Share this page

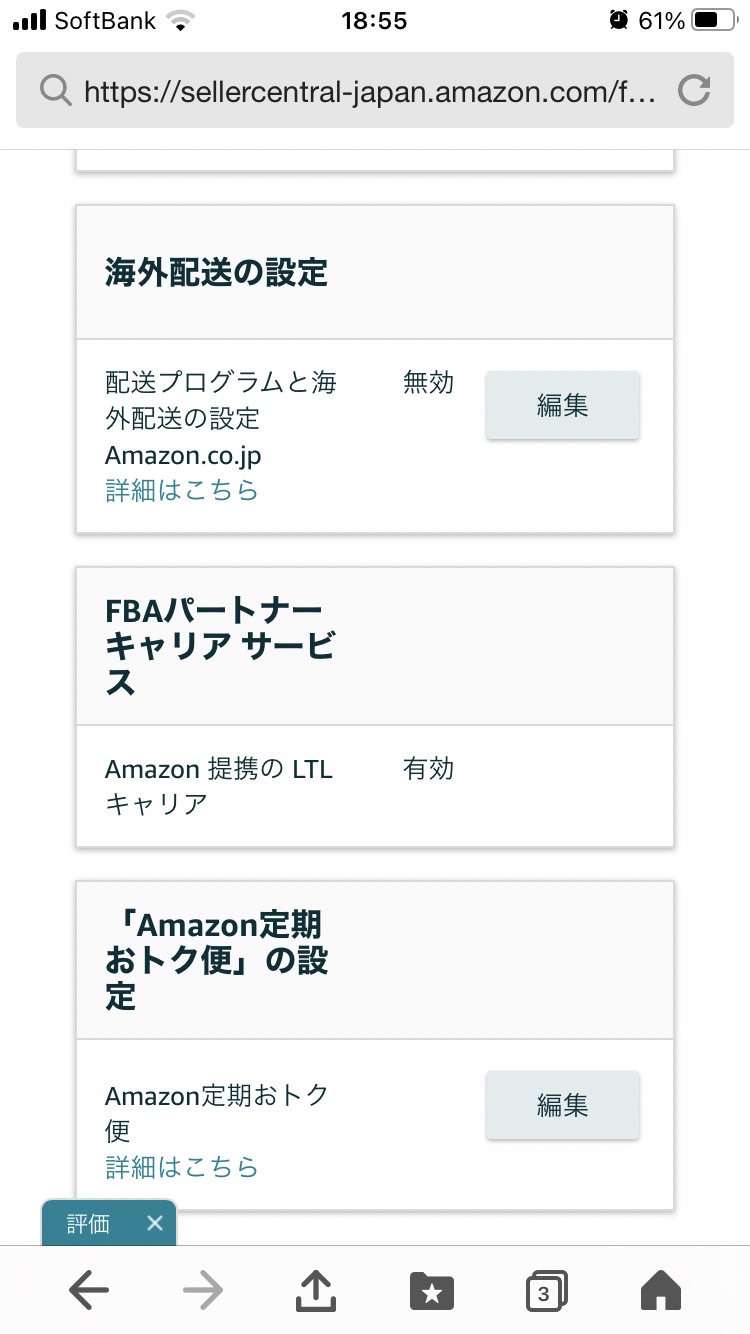(317, 1290)
